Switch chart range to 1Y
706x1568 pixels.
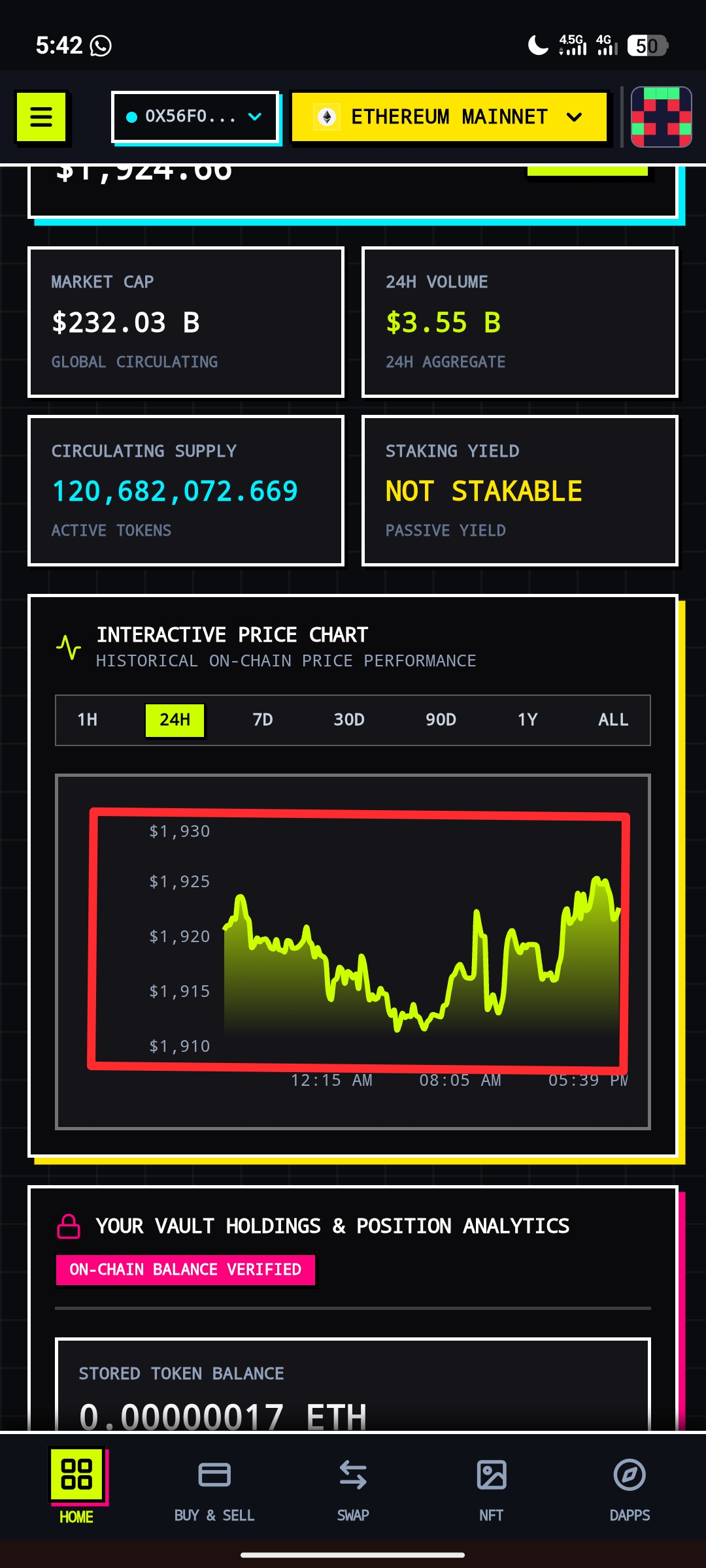528,720
